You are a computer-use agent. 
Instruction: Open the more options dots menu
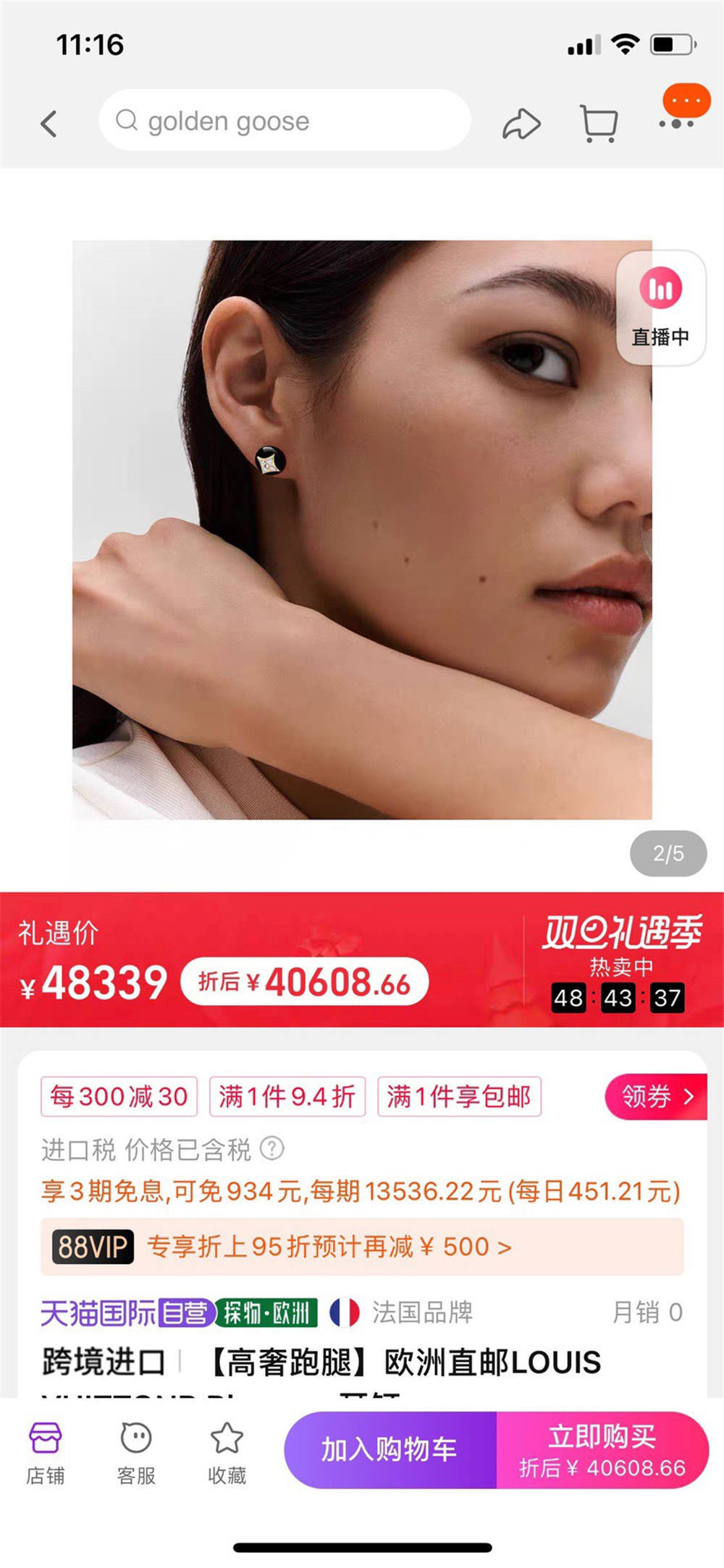point(677,124)
